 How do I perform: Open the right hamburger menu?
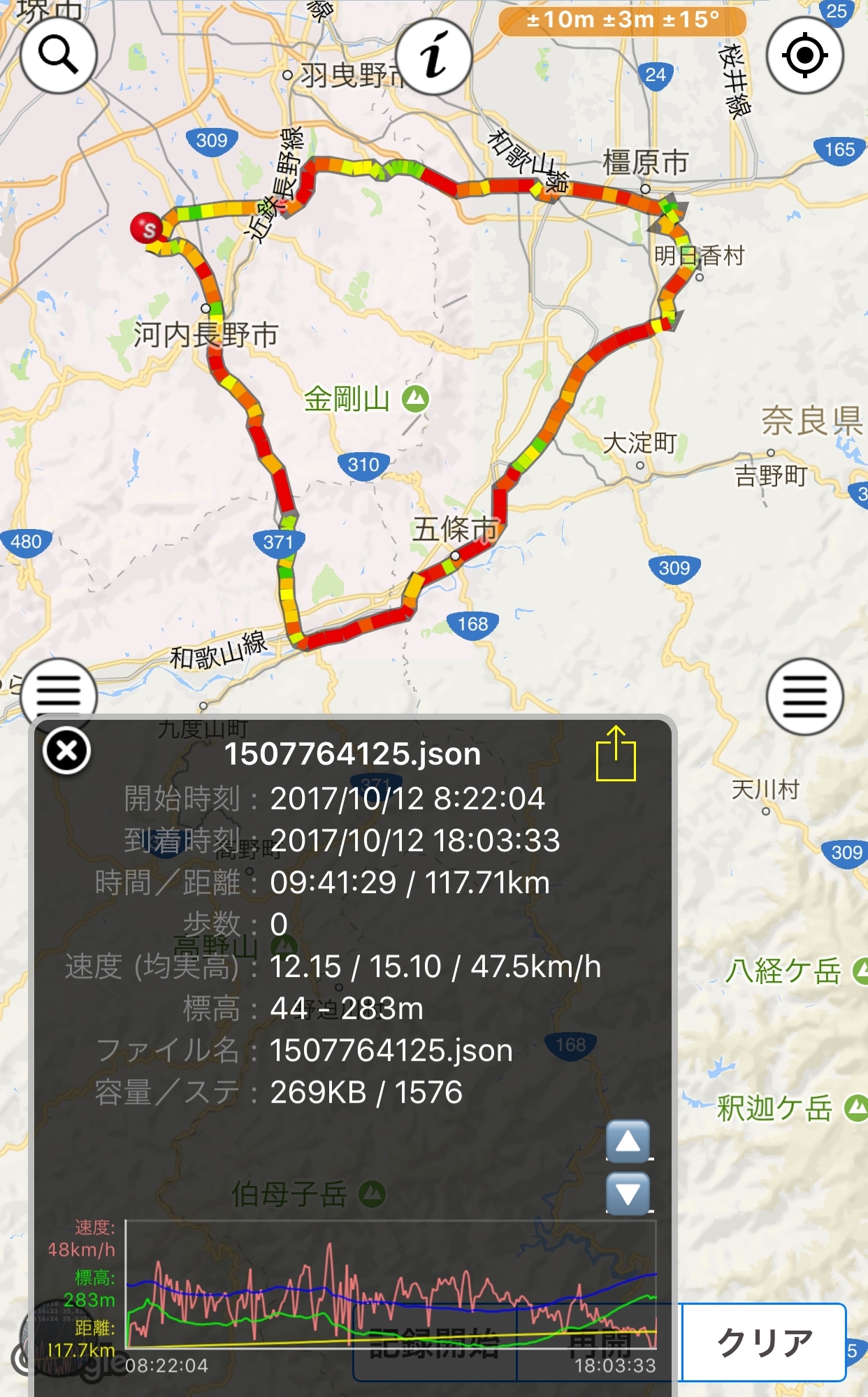coord(805,696)
